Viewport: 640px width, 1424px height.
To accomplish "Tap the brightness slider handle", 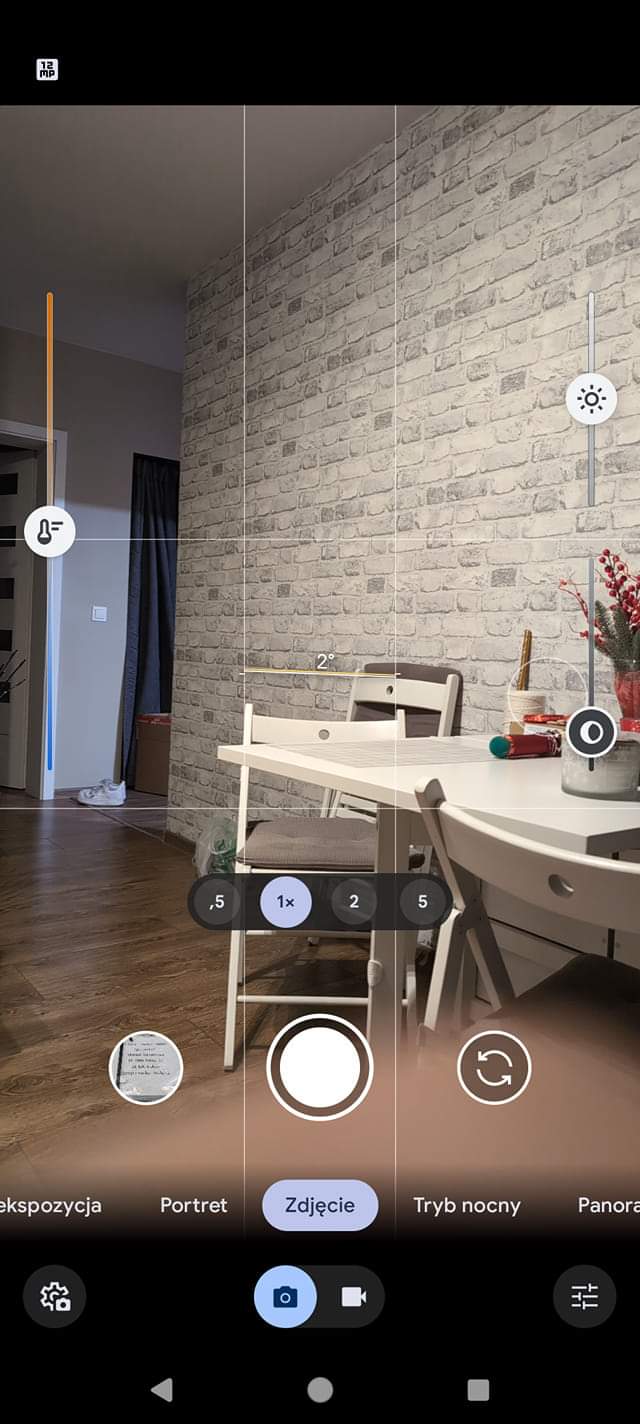I will (591, 401).
